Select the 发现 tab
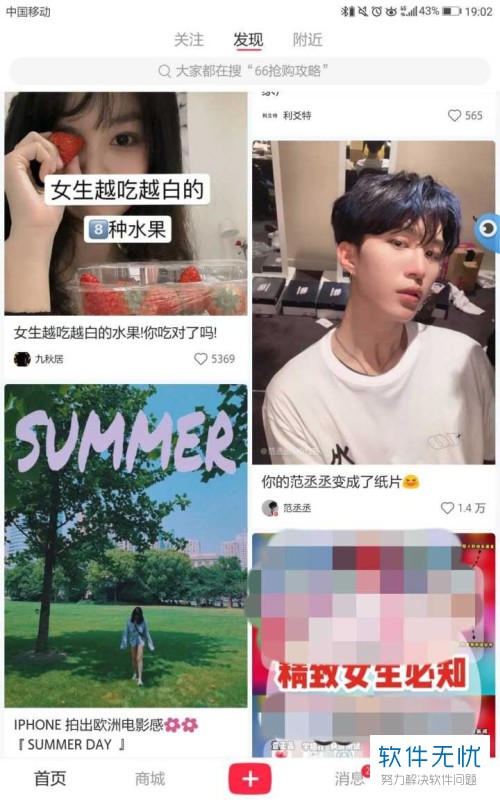This screenshot has width=500, height=800. point(248,40)
